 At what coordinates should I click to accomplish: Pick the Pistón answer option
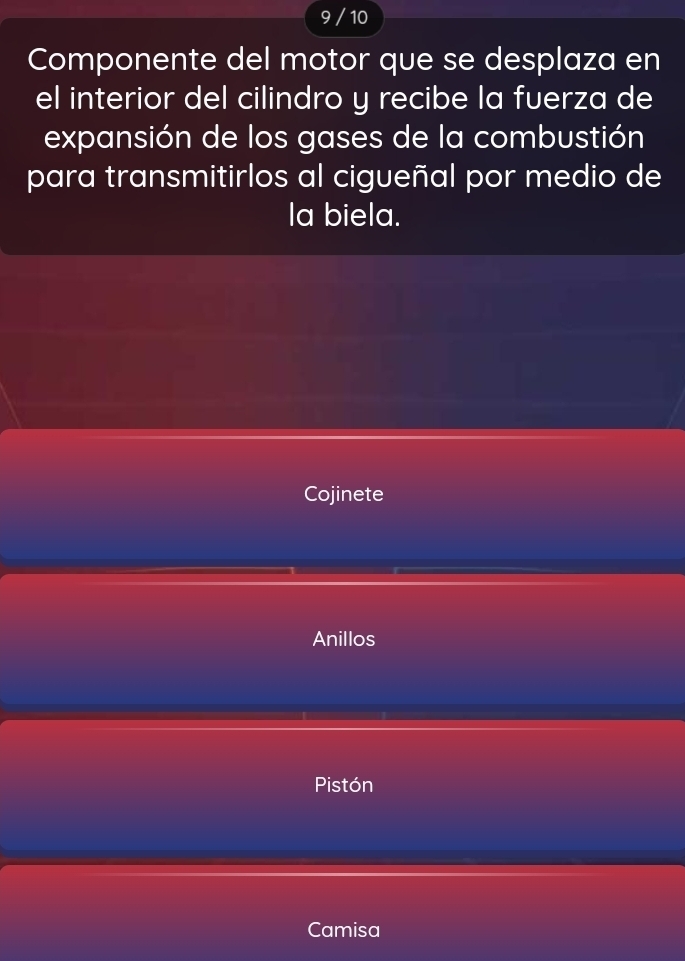[343, 785]
